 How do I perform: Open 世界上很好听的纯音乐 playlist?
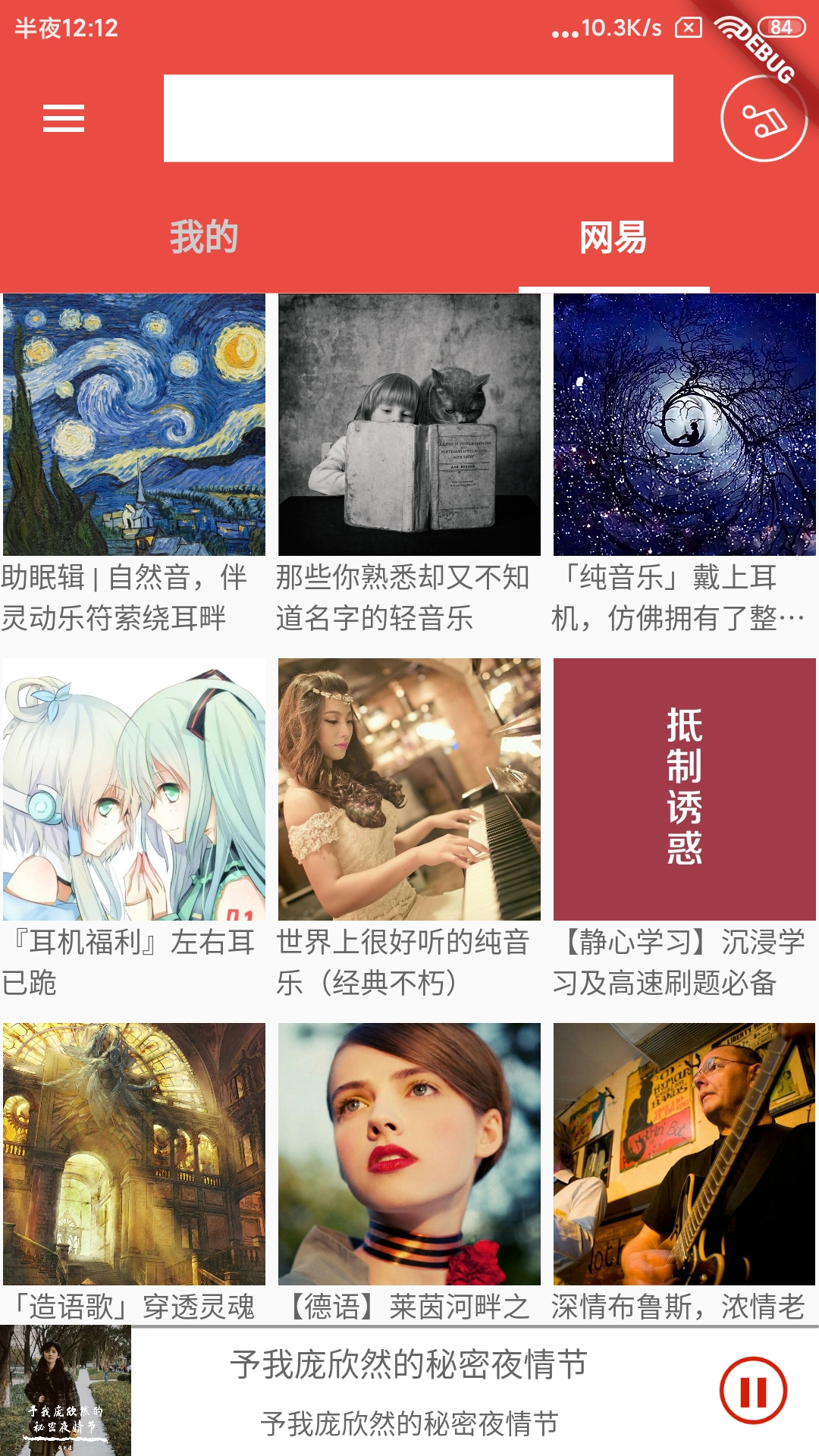(409, 789)
